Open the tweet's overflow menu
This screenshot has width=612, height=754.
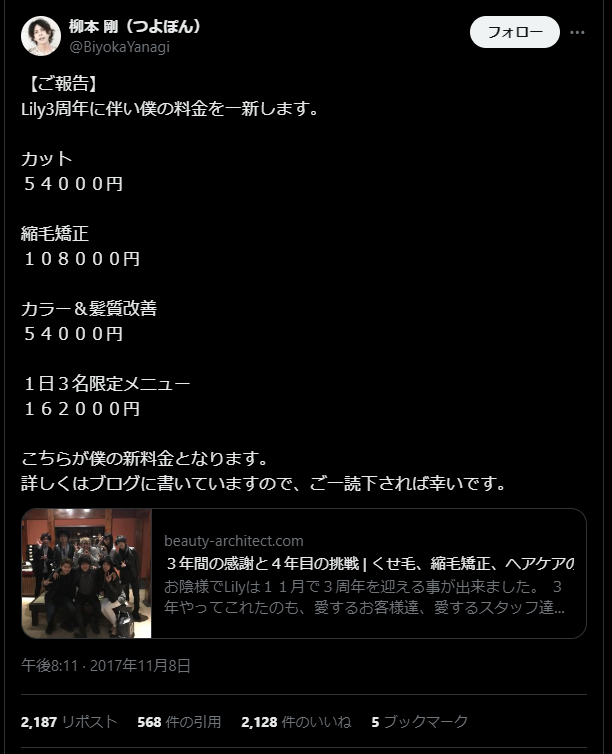(577, 32)
